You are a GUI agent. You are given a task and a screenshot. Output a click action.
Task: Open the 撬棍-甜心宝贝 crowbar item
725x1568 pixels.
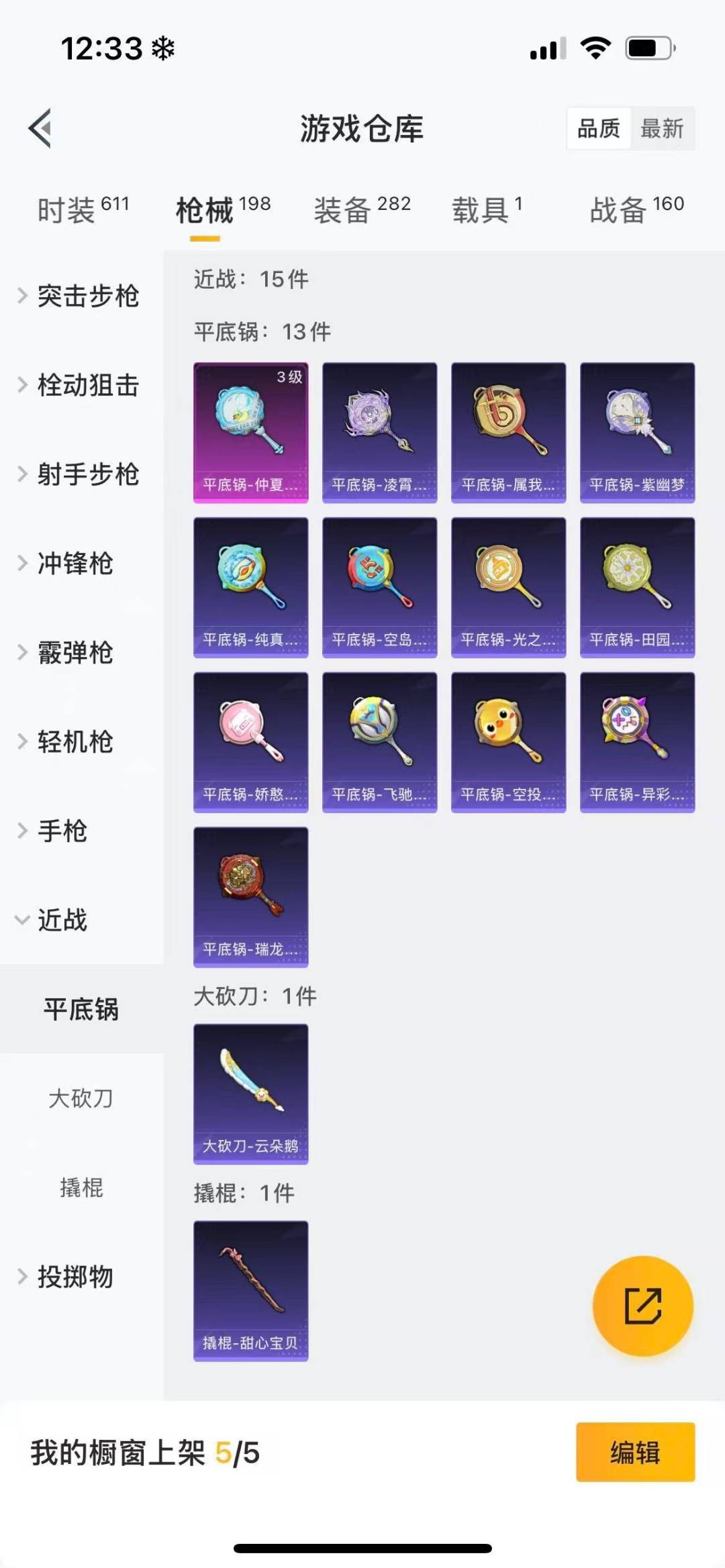[250, 1292]
